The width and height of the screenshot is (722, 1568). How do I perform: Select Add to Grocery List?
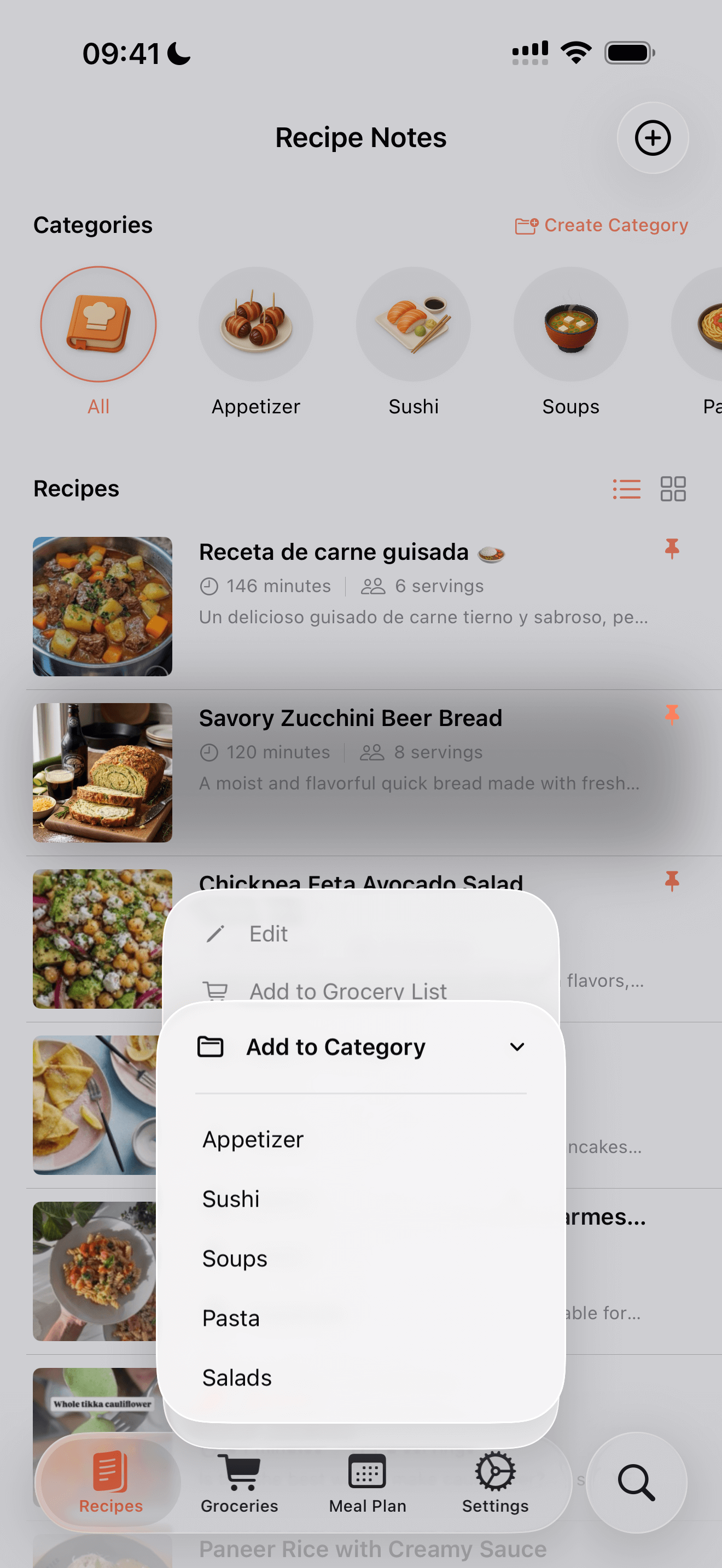point(348,990)
